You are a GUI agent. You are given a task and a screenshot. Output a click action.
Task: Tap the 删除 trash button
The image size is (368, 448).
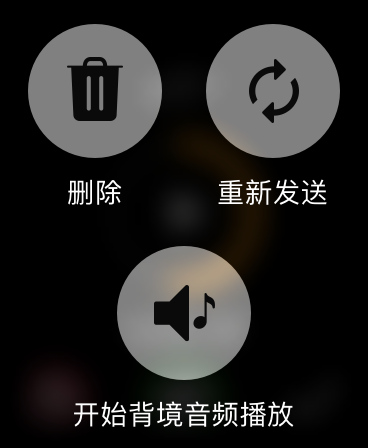pyautogui.click(x=95, y=91)
